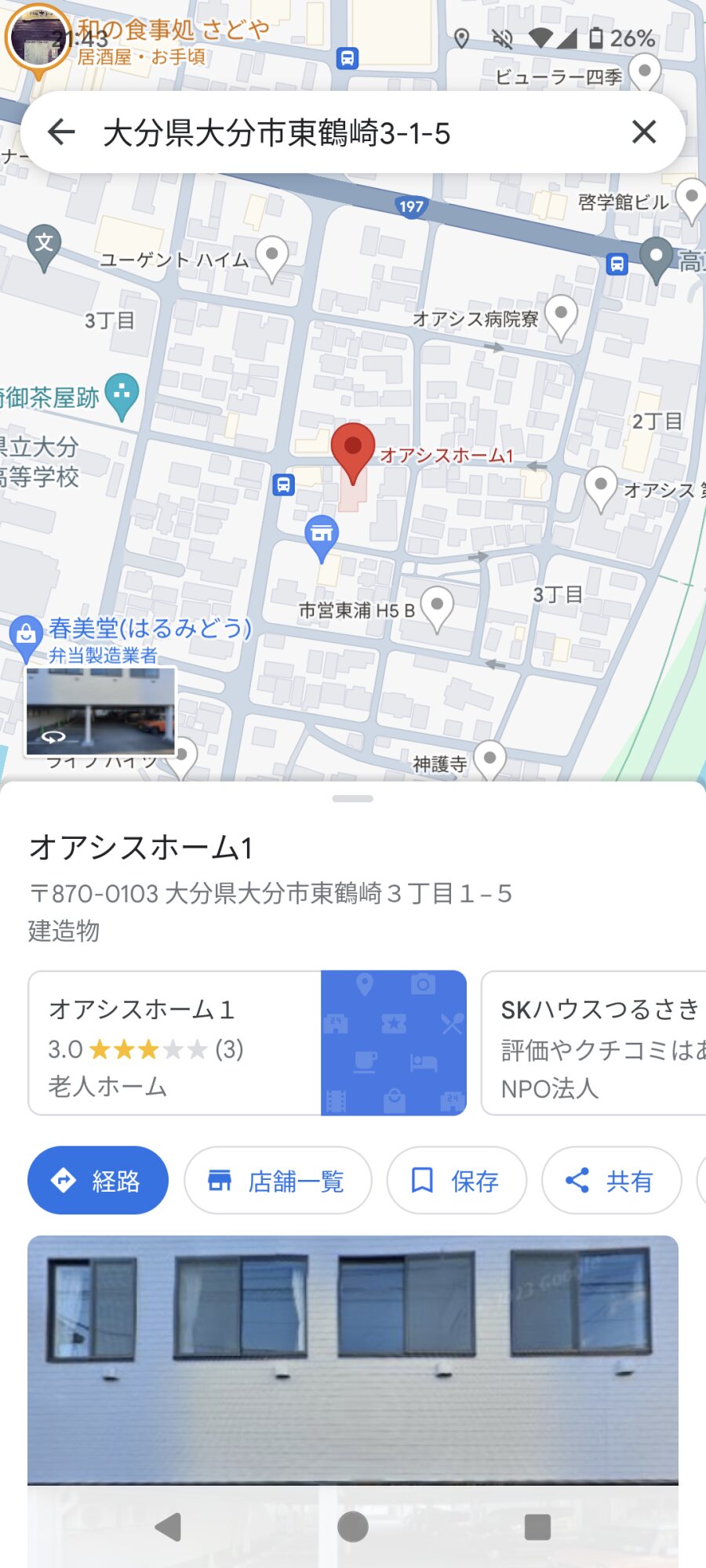Go to the system home screen

(353, 1526)
